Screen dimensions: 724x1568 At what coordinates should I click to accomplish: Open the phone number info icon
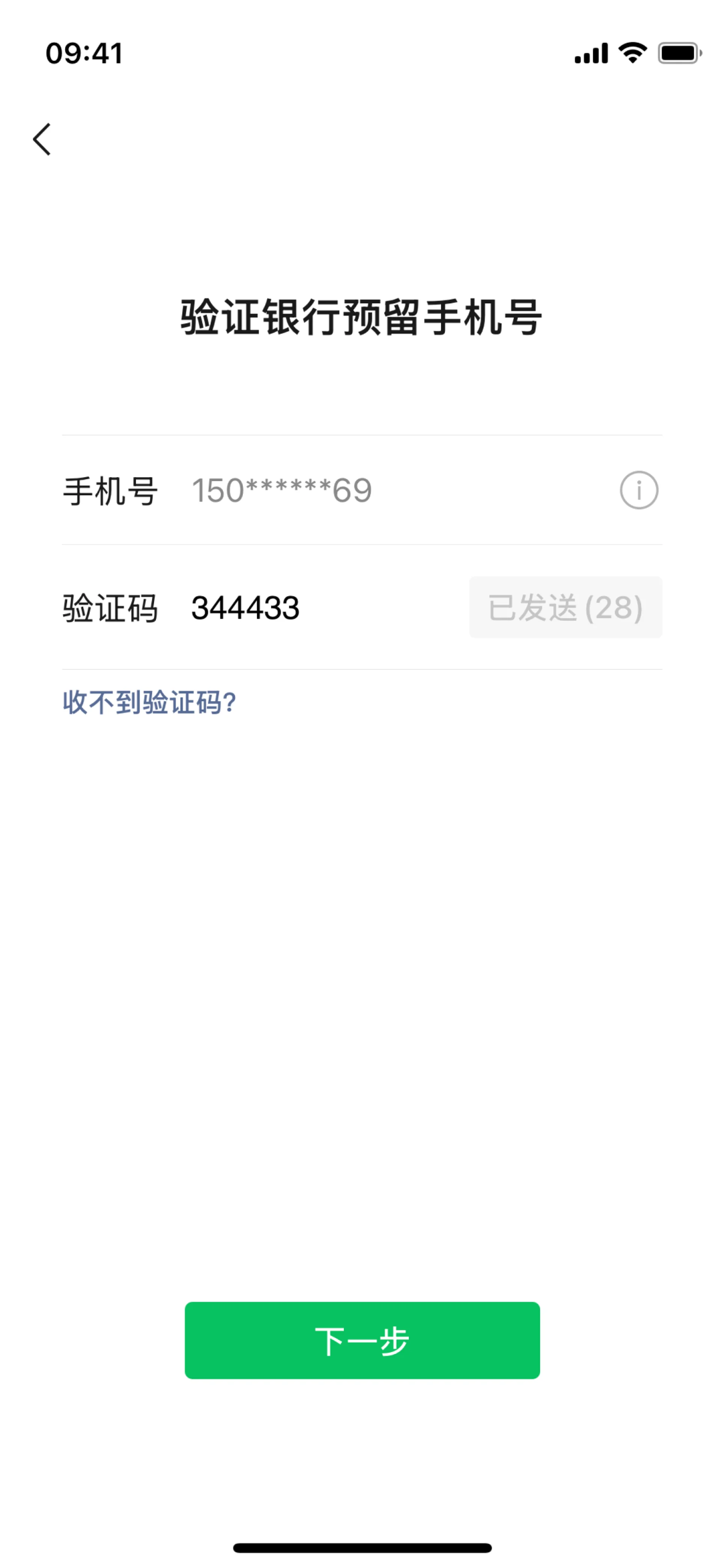(638, 490)
